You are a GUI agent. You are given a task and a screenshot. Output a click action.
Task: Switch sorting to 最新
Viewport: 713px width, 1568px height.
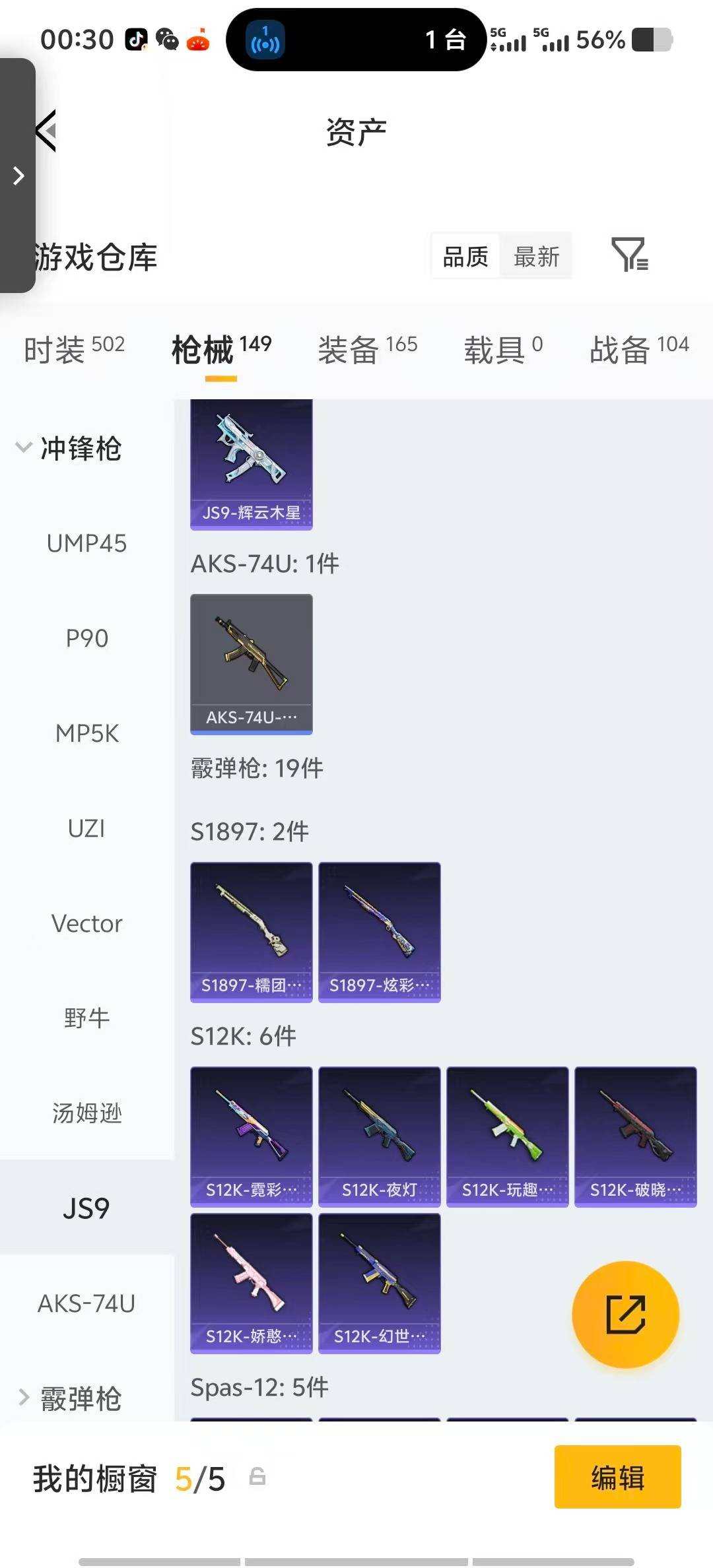(x=536, y=256)
